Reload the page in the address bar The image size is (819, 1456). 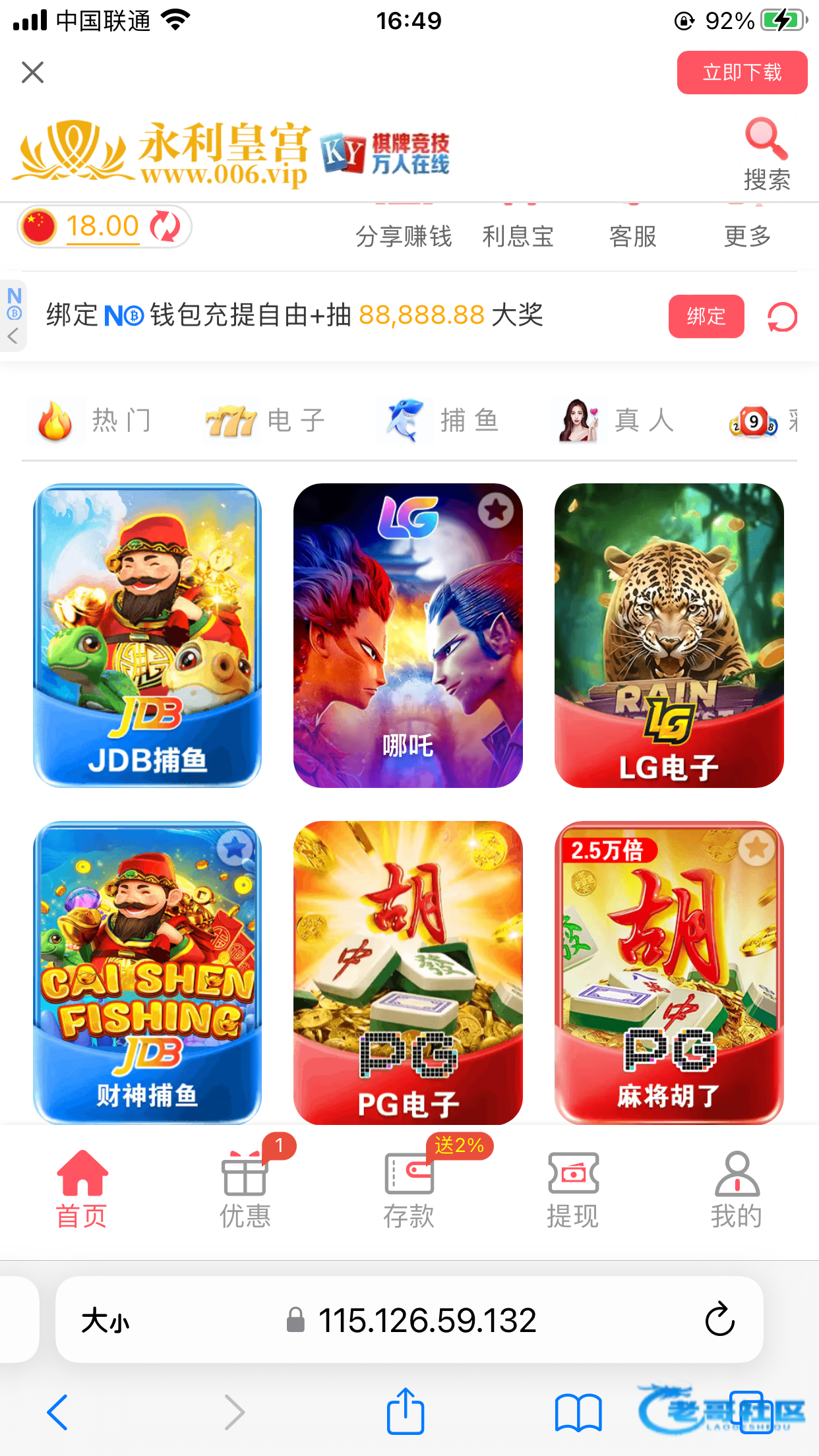click(719, 1319)
